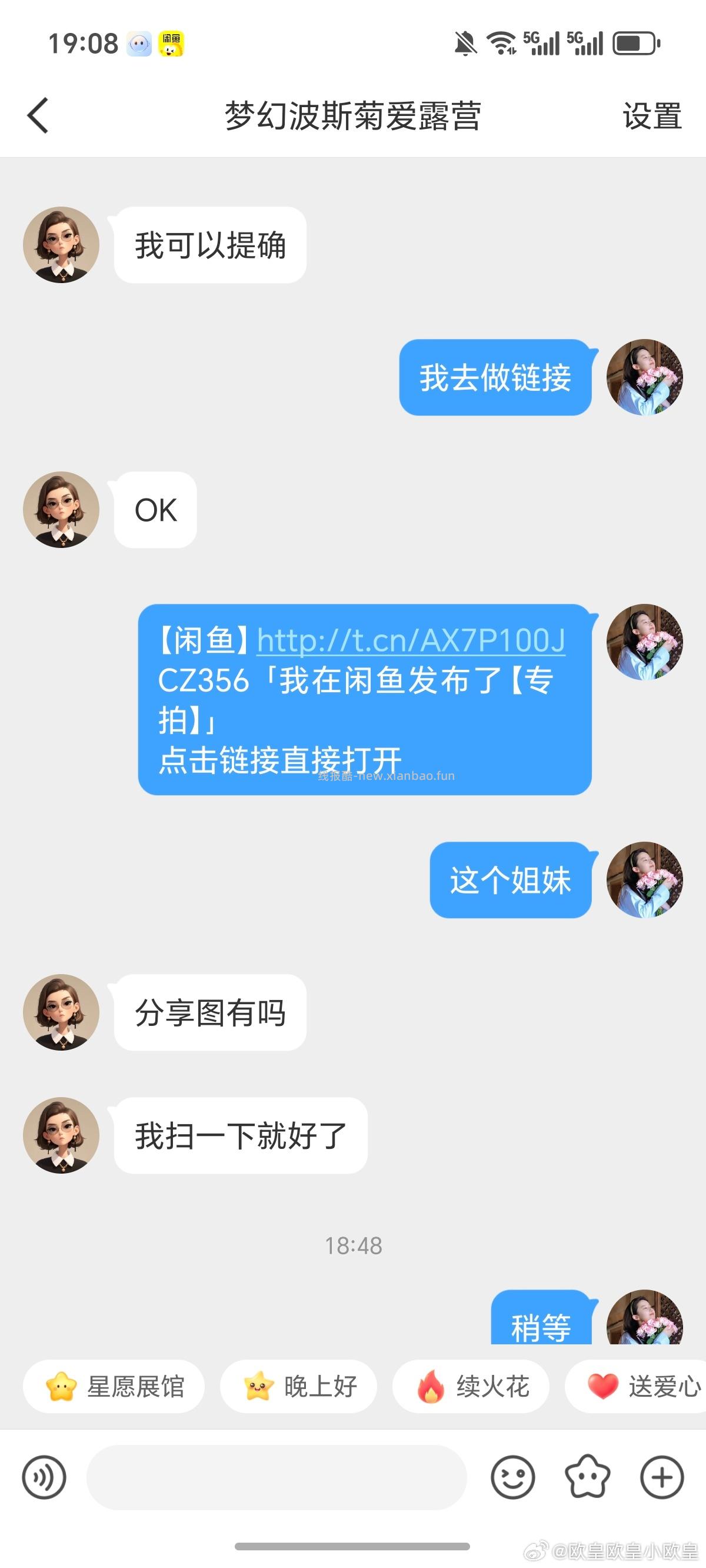The height and width of the screenshot is (1568, 706).
Task: Open the Xianyu app icon in status bar
Action: (172, 43)
